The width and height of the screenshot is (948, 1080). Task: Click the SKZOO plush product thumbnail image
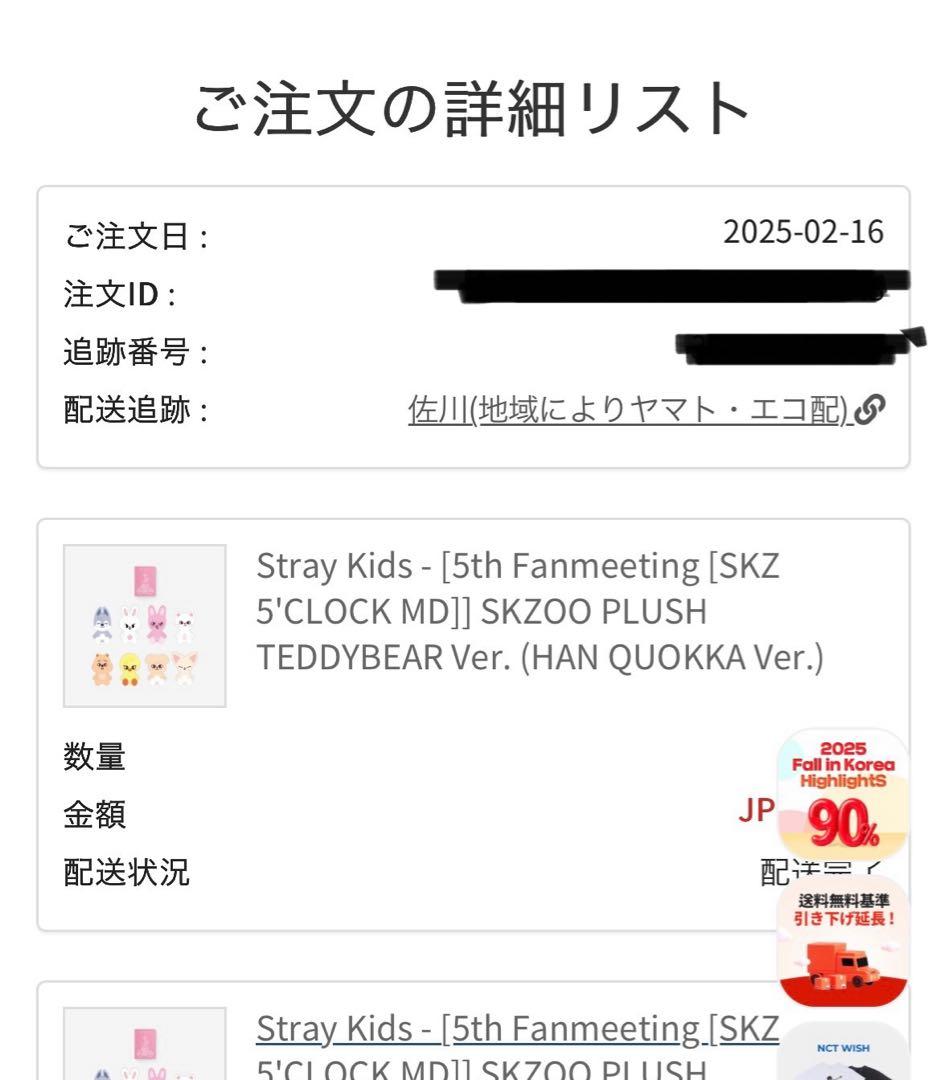click(x=144, y=625)
